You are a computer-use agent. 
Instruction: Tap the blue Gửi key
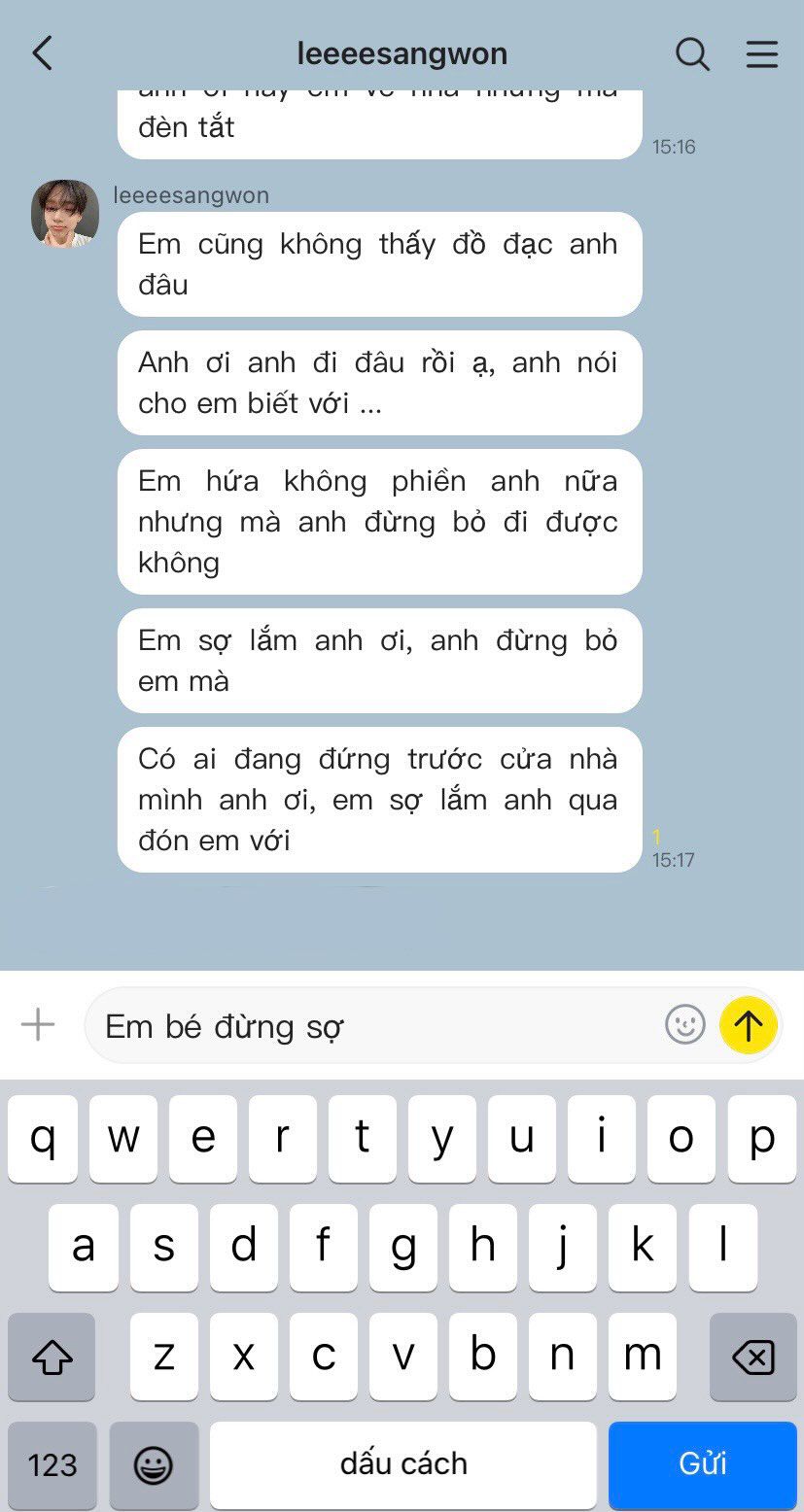[x=702, y=1463]
